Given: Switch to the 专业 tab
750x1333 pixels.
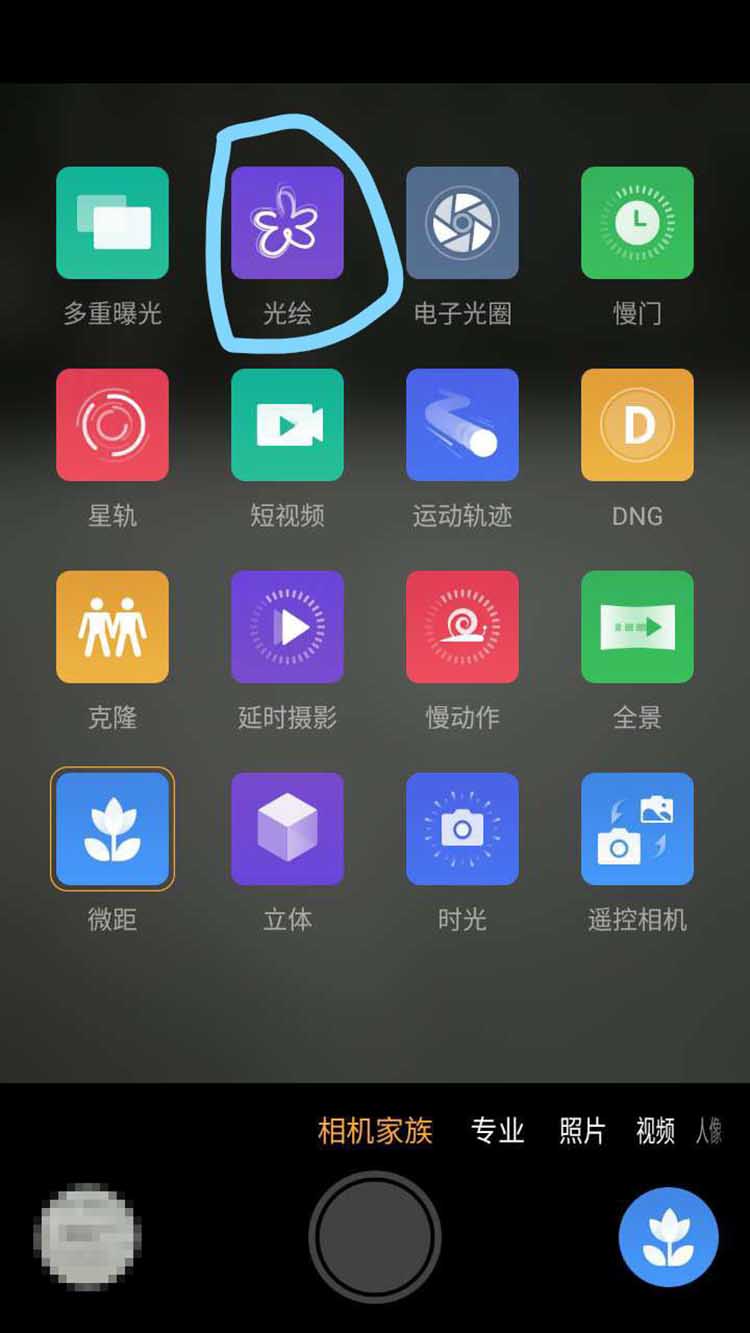Looking at the screenshot, I should click(497, 1131).
